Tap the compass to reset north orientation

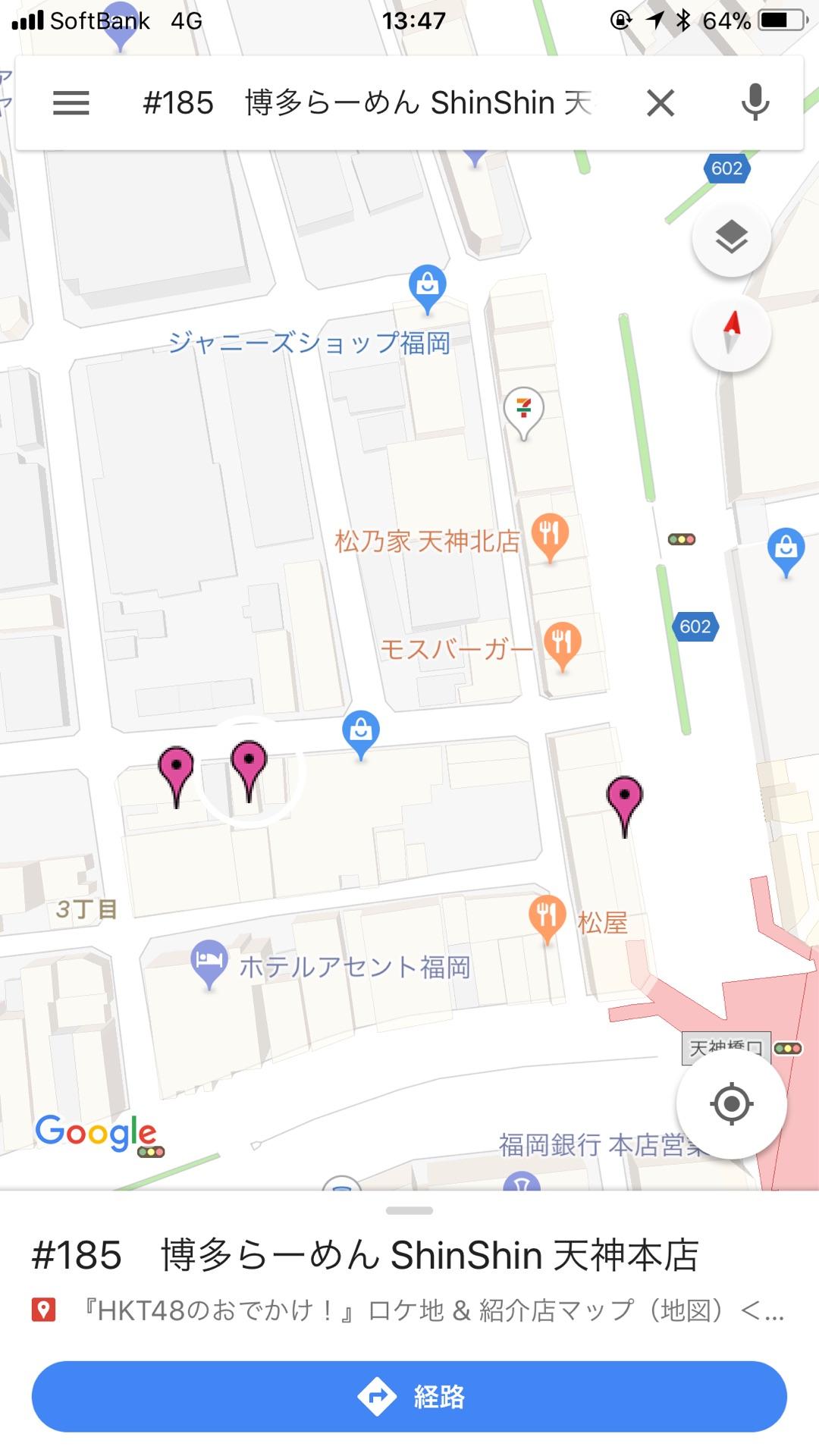(730, 332)
